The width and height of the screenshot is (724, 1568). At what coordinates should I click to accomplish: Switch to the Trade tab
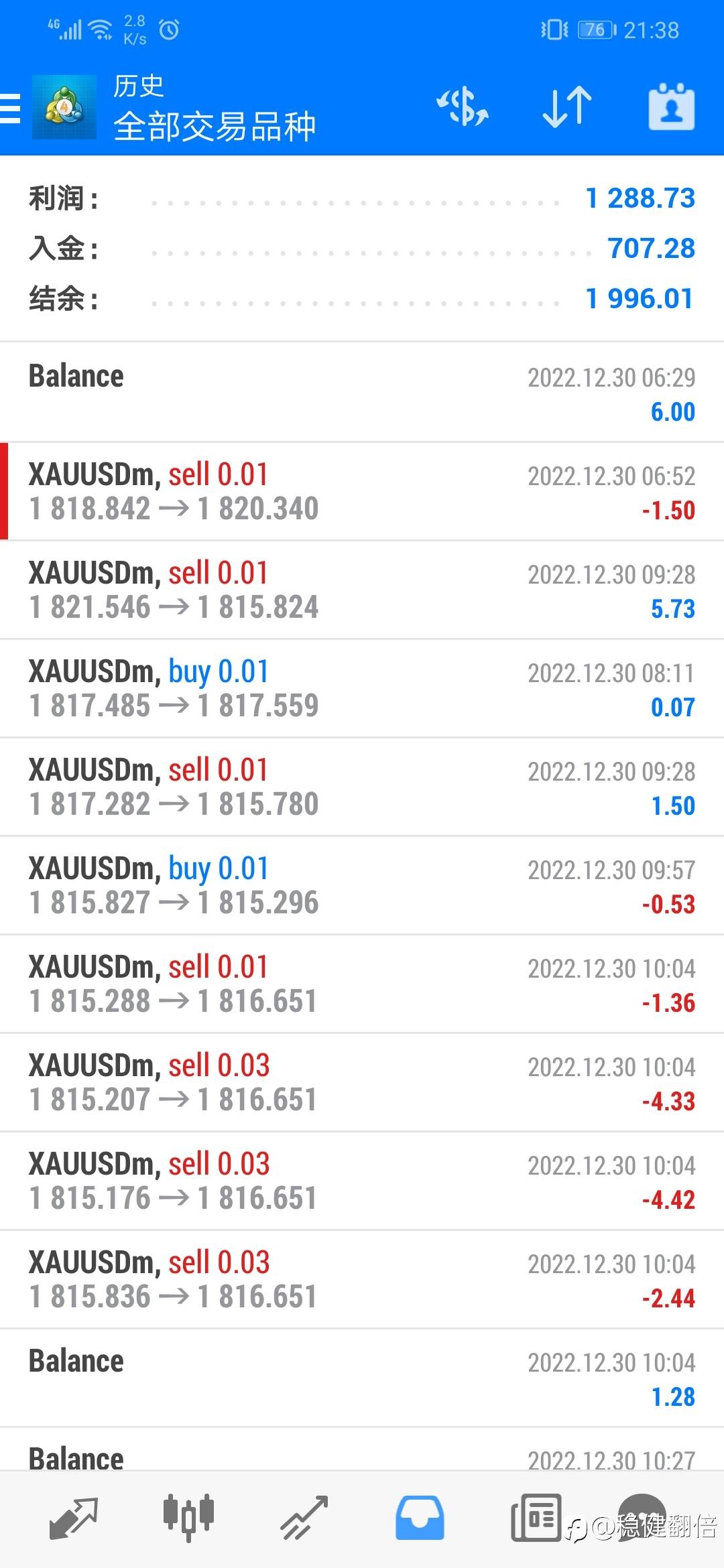[304, 1518]
